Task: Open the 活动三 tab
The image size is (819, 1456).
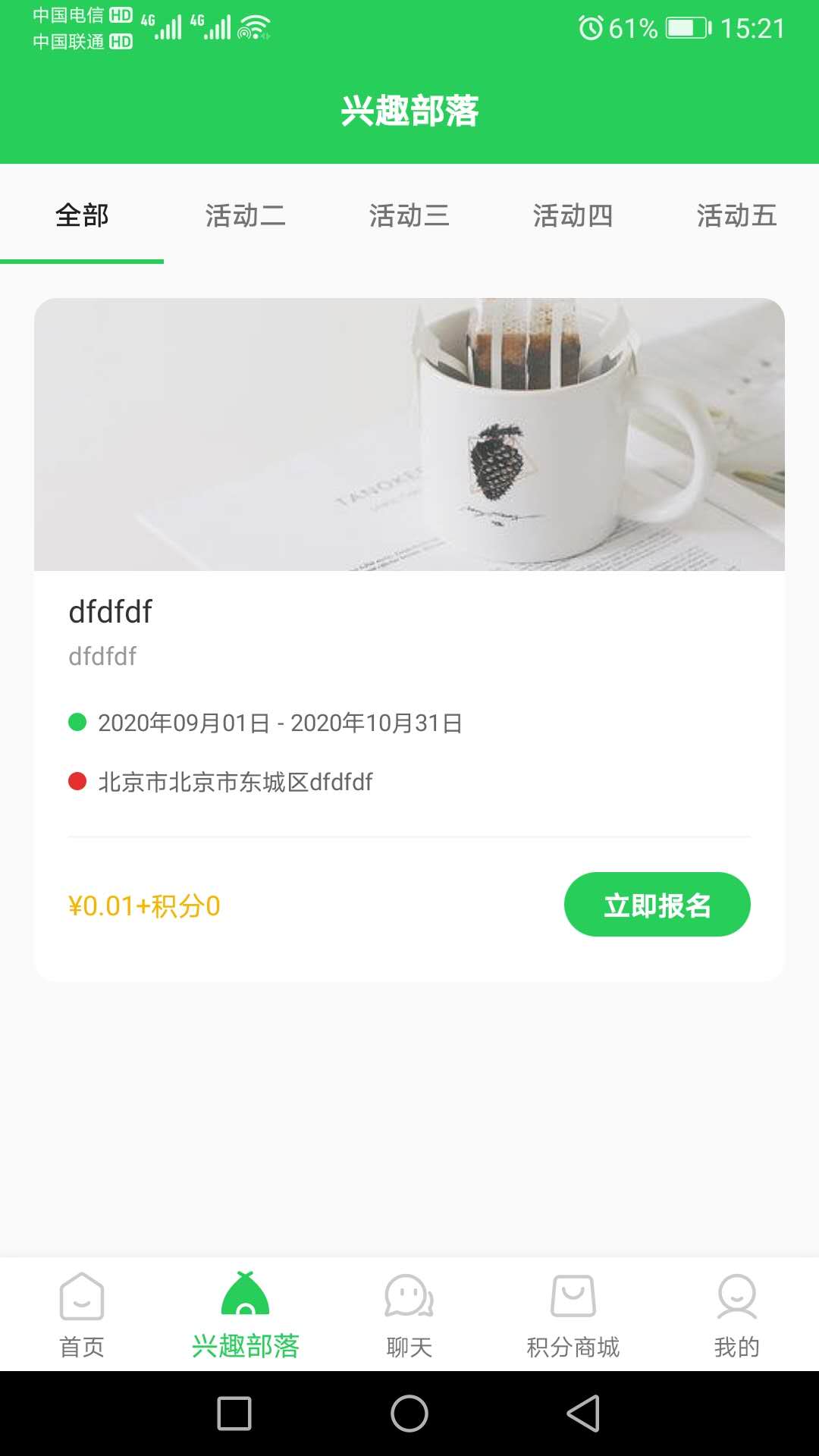Action: coord(409,215)
